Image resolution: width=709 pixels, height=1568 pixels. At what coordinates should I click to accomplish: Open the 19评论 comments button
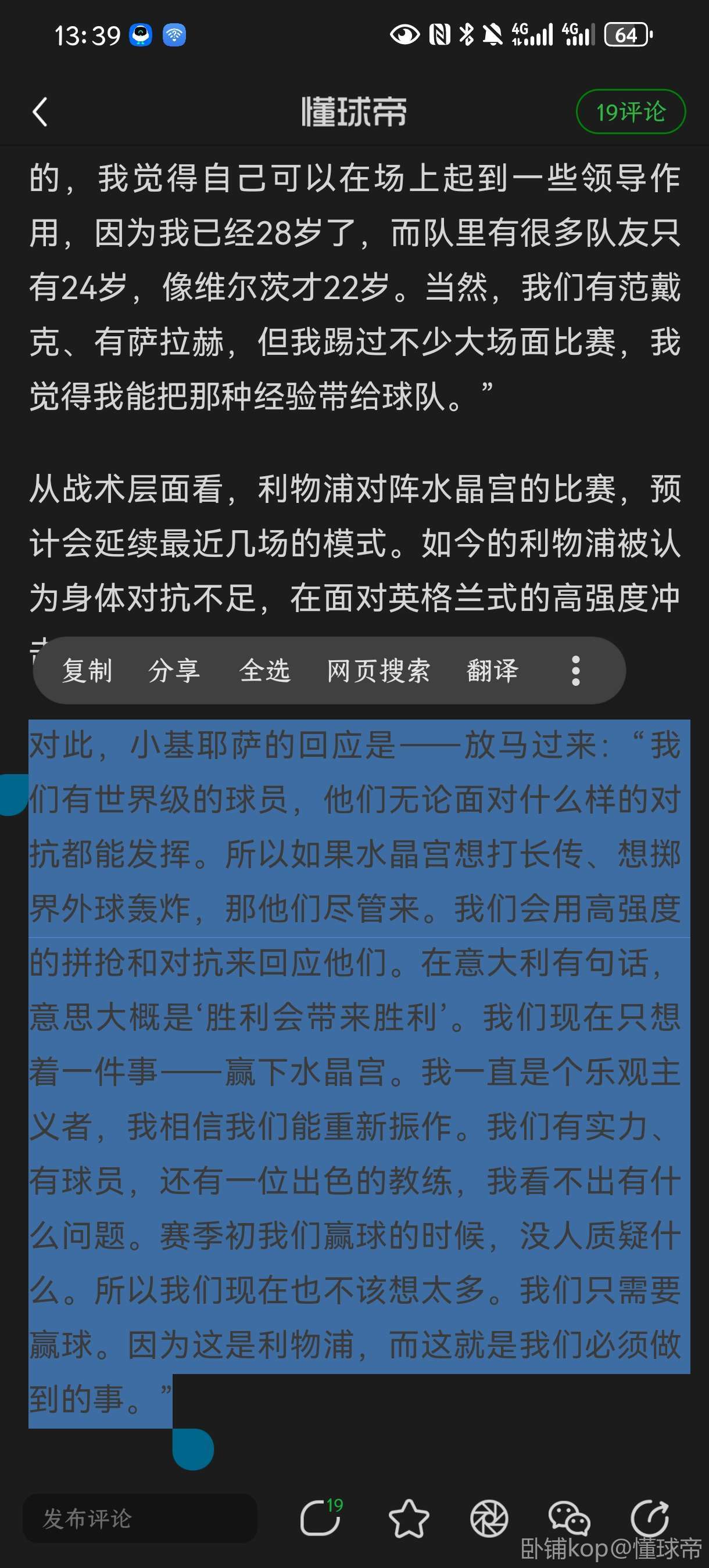631,112
